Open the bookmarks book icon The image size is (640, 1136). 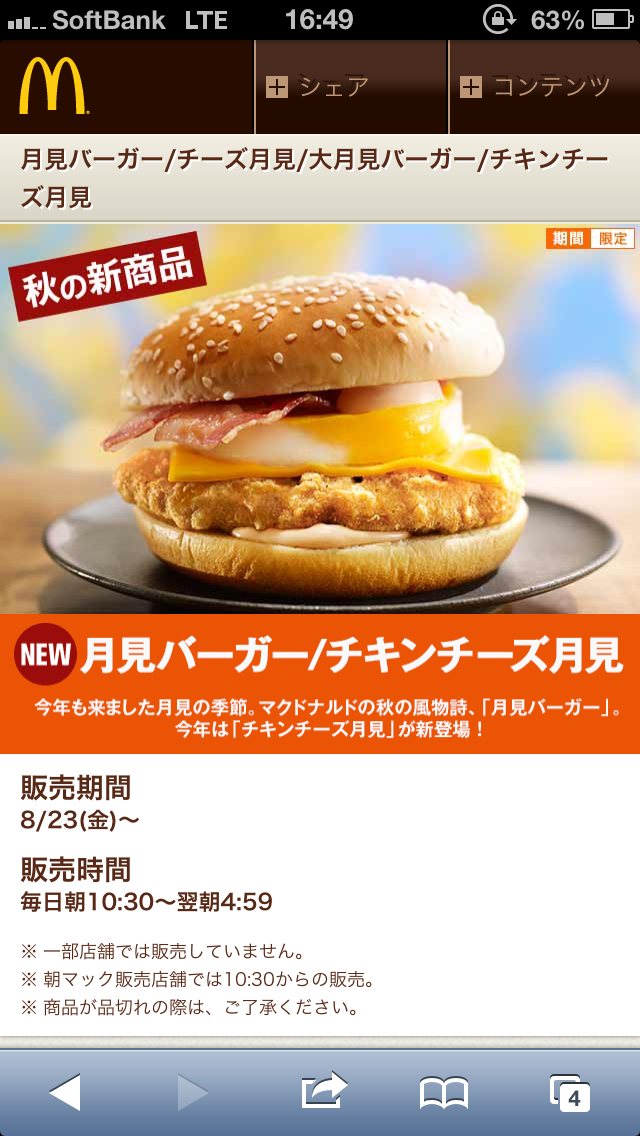click(444, 1092)
